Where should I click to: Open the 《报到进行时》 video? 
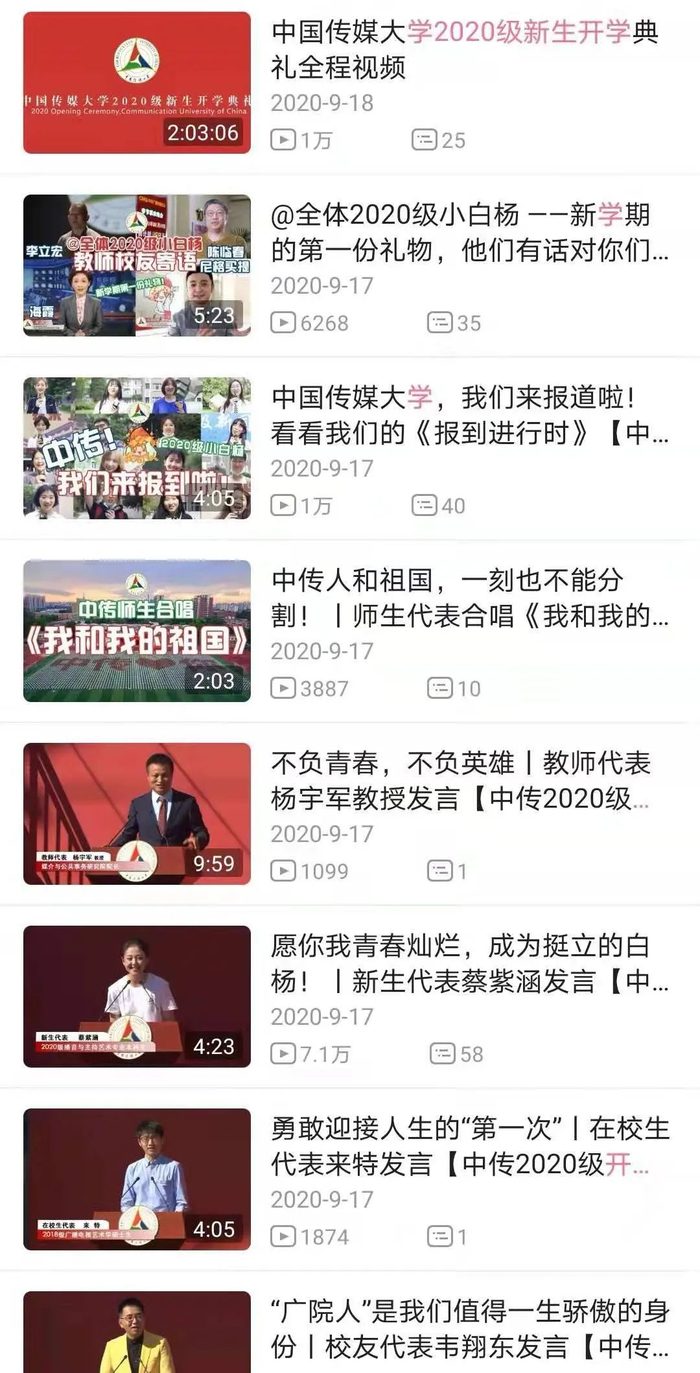[137, 448]
